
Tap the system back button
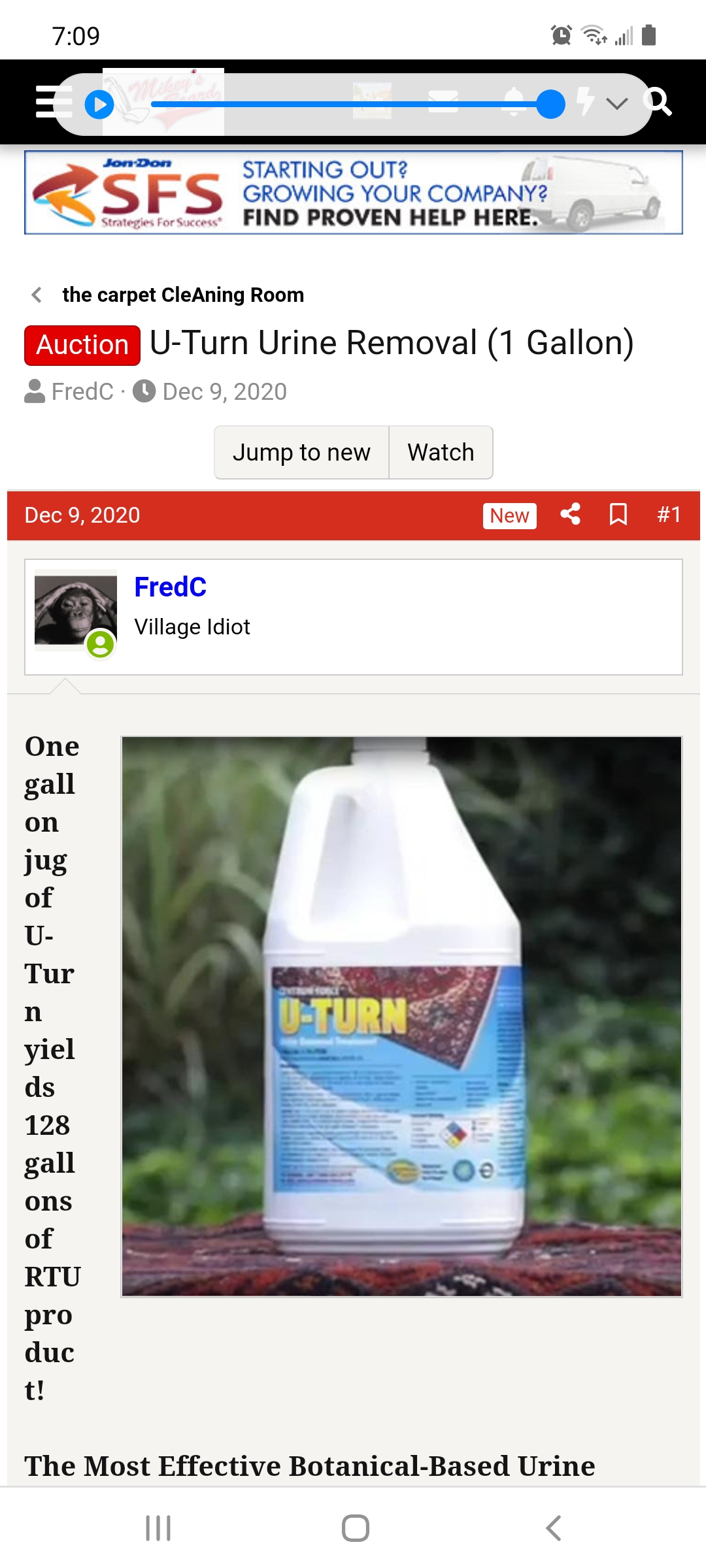[553, 1528]
